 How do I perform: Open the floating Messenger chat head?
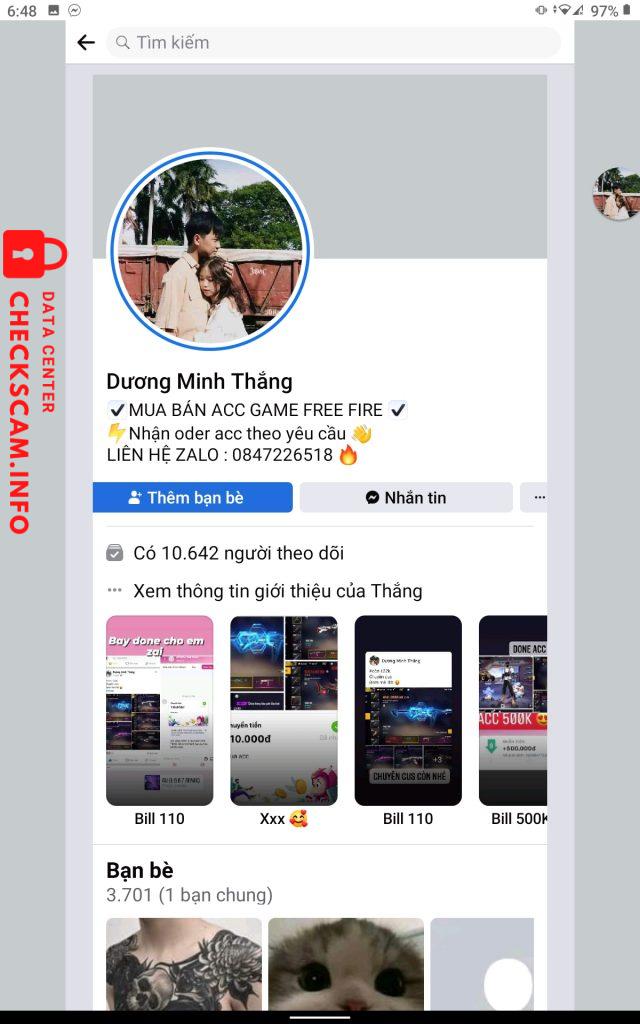pyautogui.click(x=617, y=193)
